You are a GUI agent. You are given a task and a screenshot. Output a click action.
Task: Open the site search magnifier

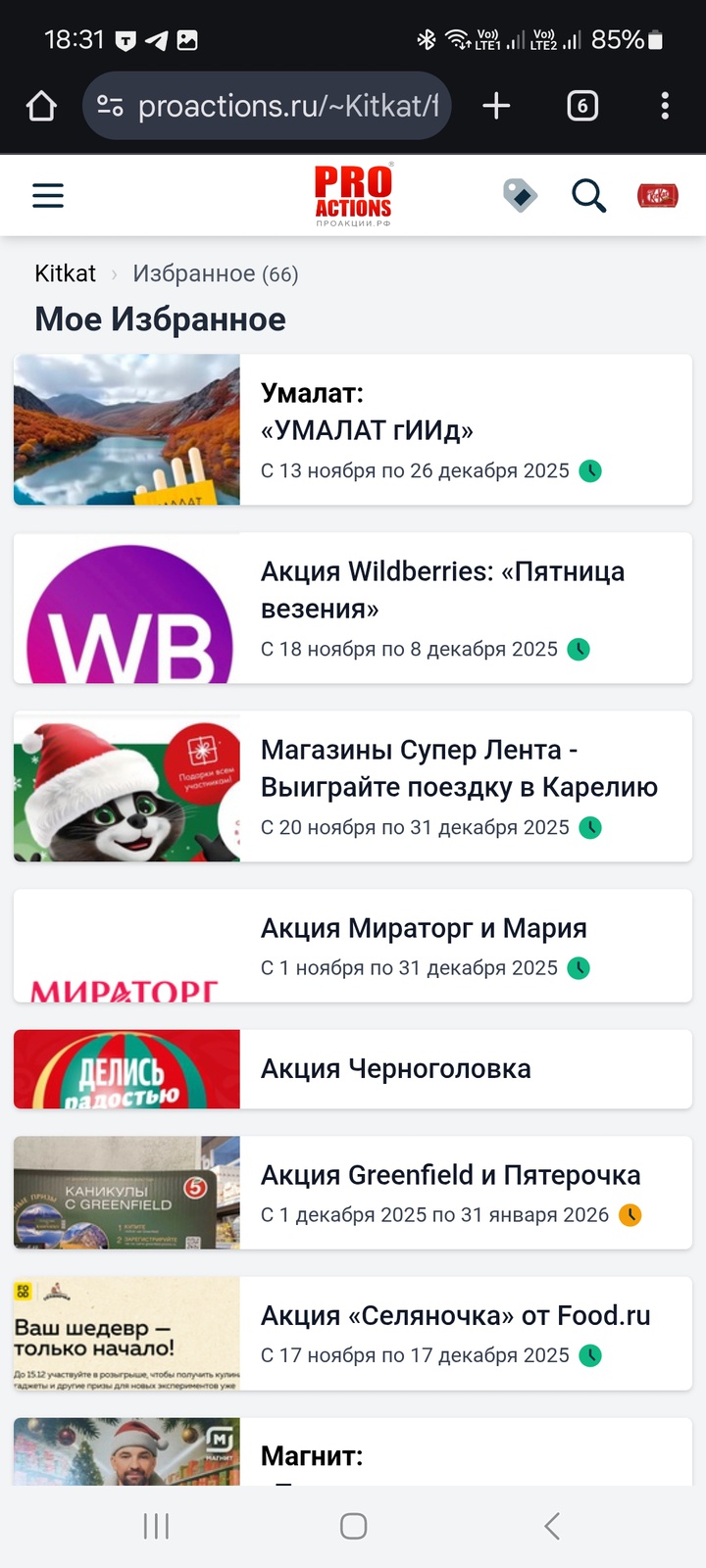pos(588,196)
